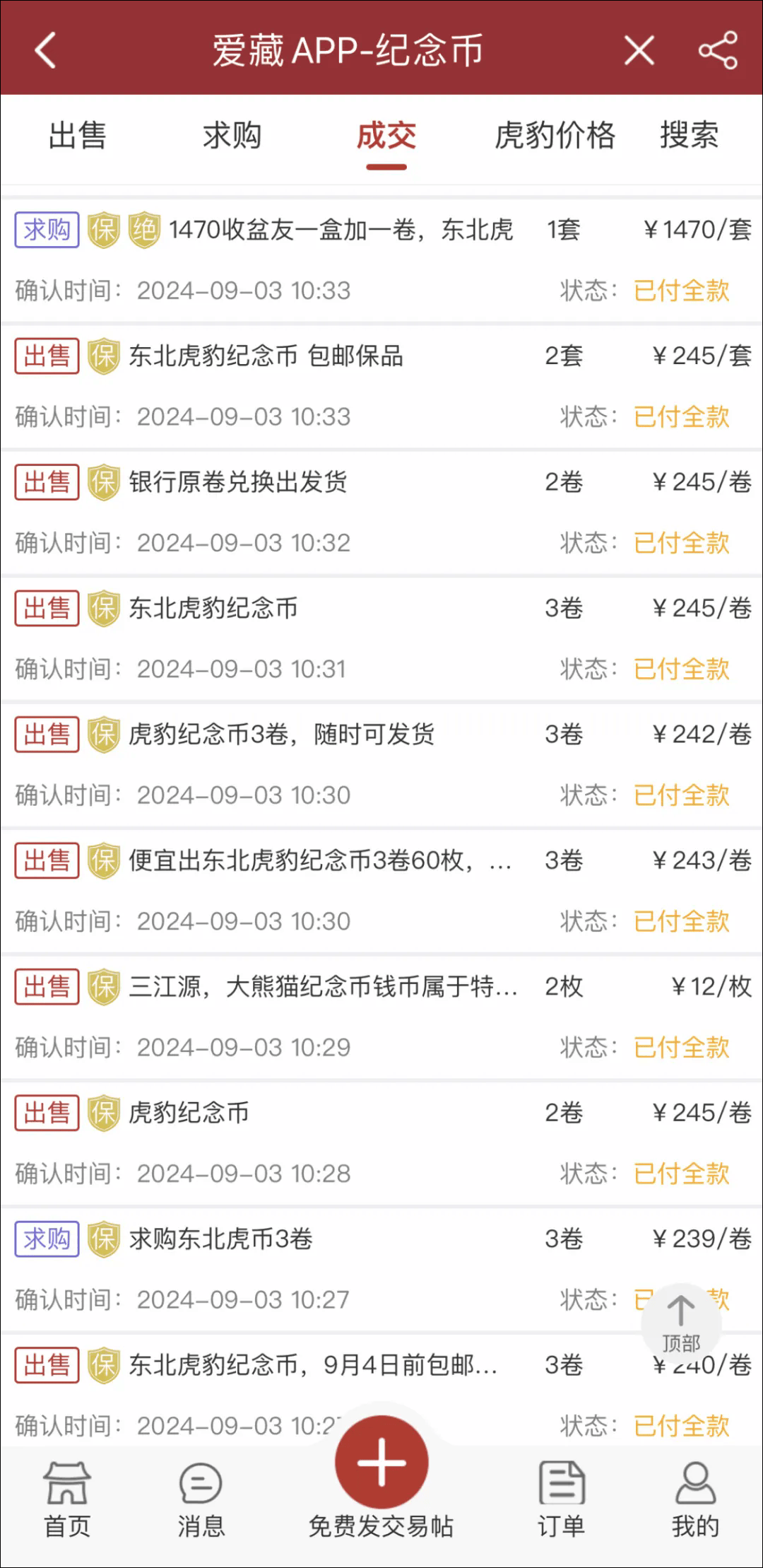
Task: Switch to the 出售 tab
Action: pyautogui.click(x=76, y=137)
